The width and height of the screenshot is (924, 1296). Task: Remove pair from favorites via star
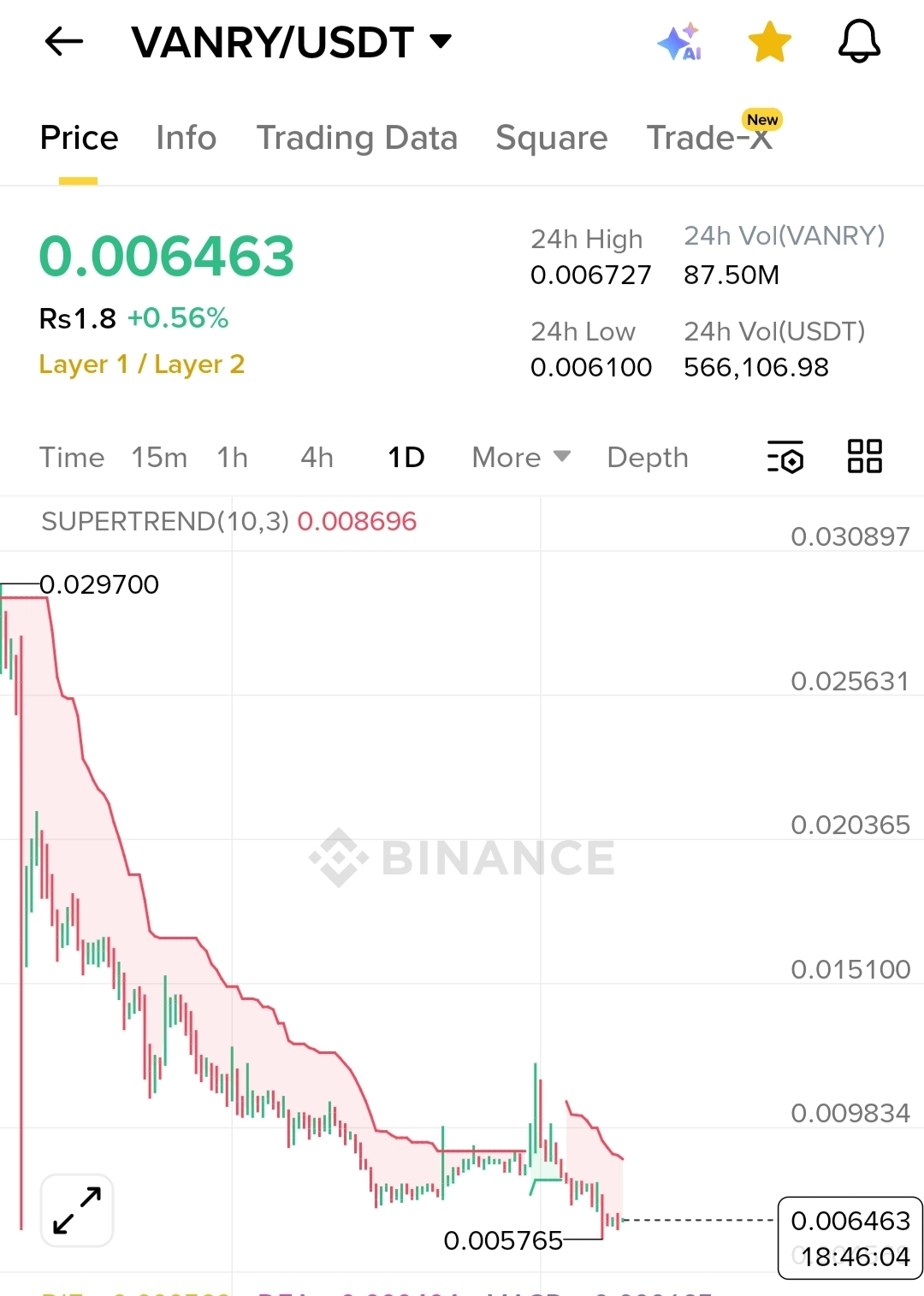769,42
